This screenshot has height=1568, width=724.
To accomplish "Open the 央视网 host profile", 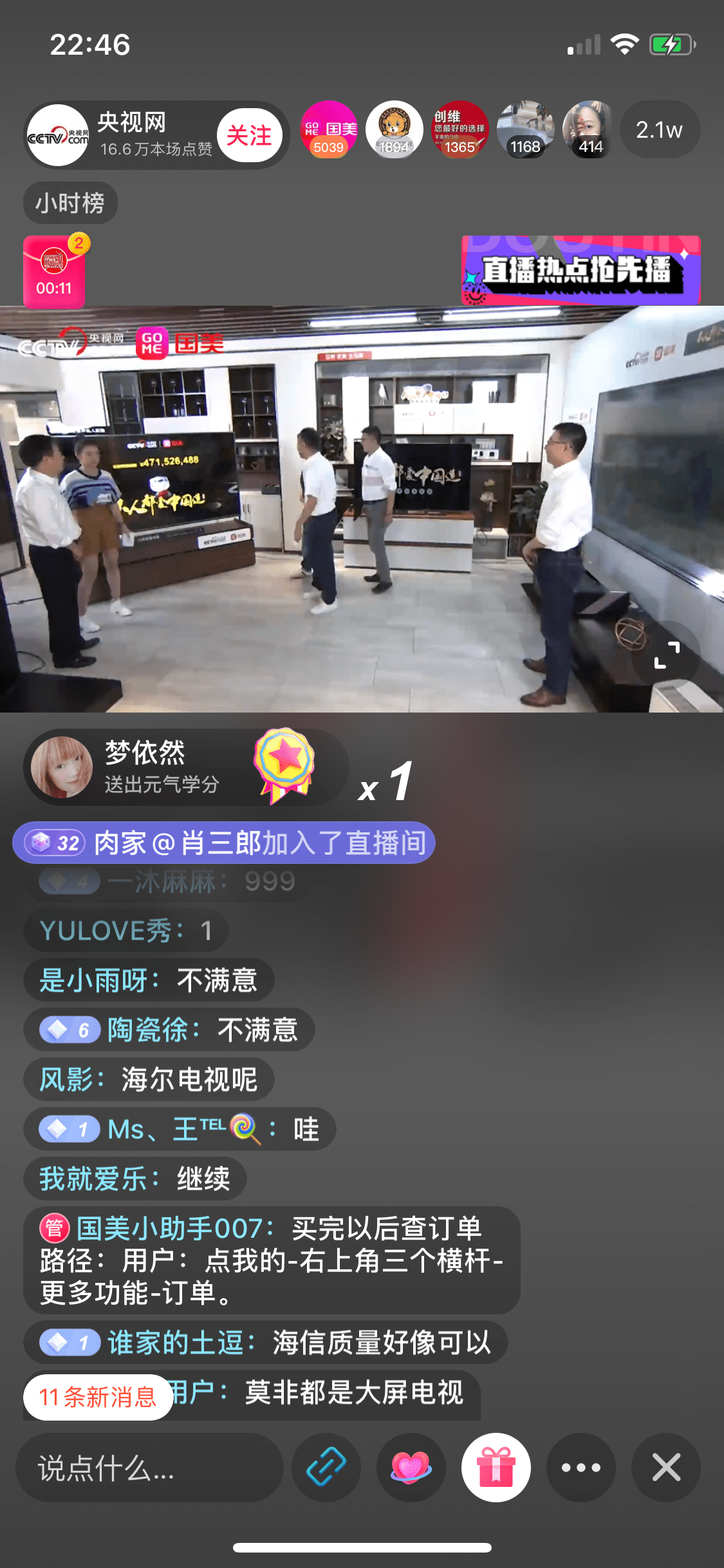I will coord(59,135).
